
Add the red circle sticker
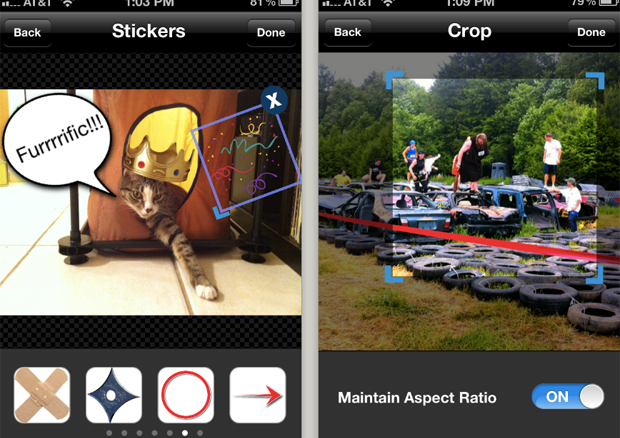[x=186, y=395]
